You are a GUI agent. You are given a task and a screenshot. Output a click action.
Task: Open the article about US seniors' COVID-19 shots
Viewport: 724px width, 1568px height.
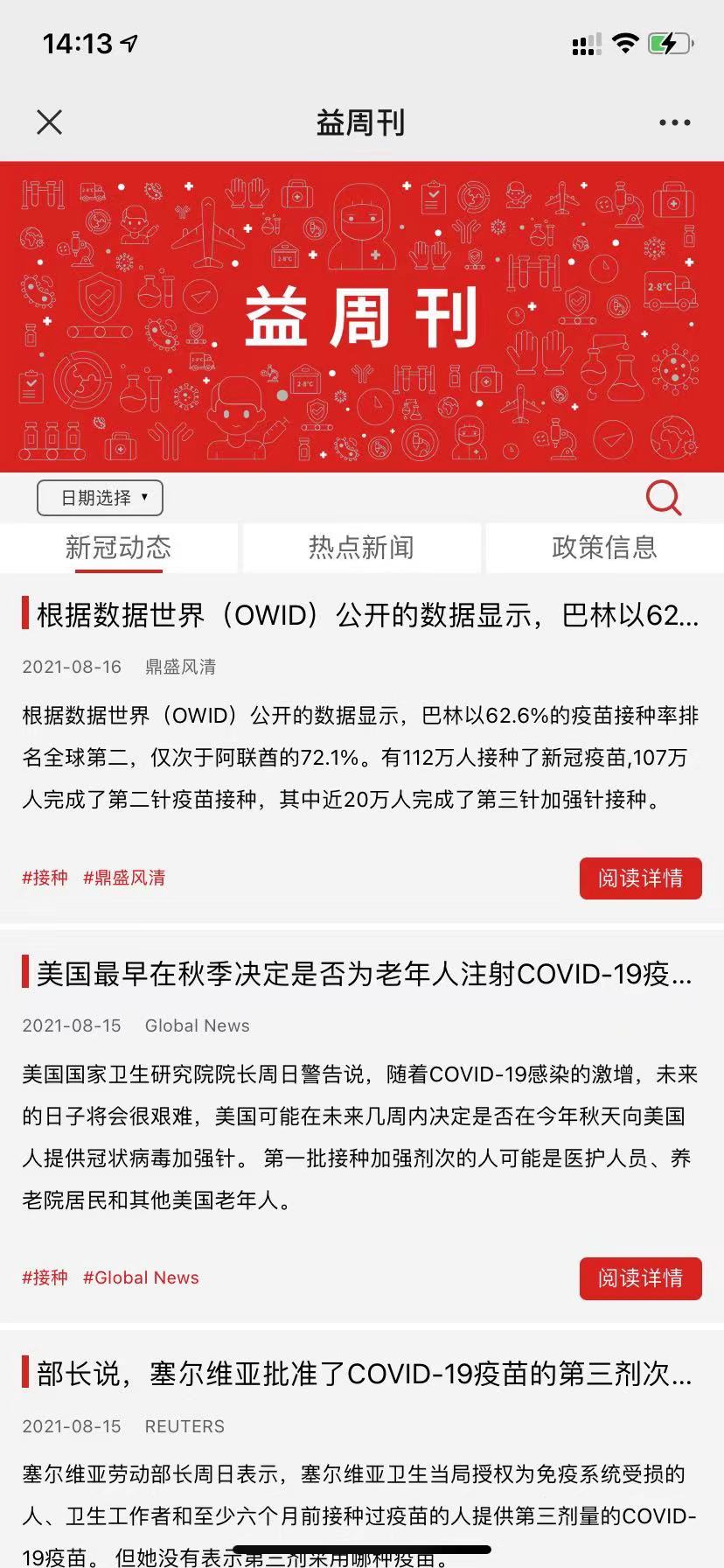(x=365, y=973)
